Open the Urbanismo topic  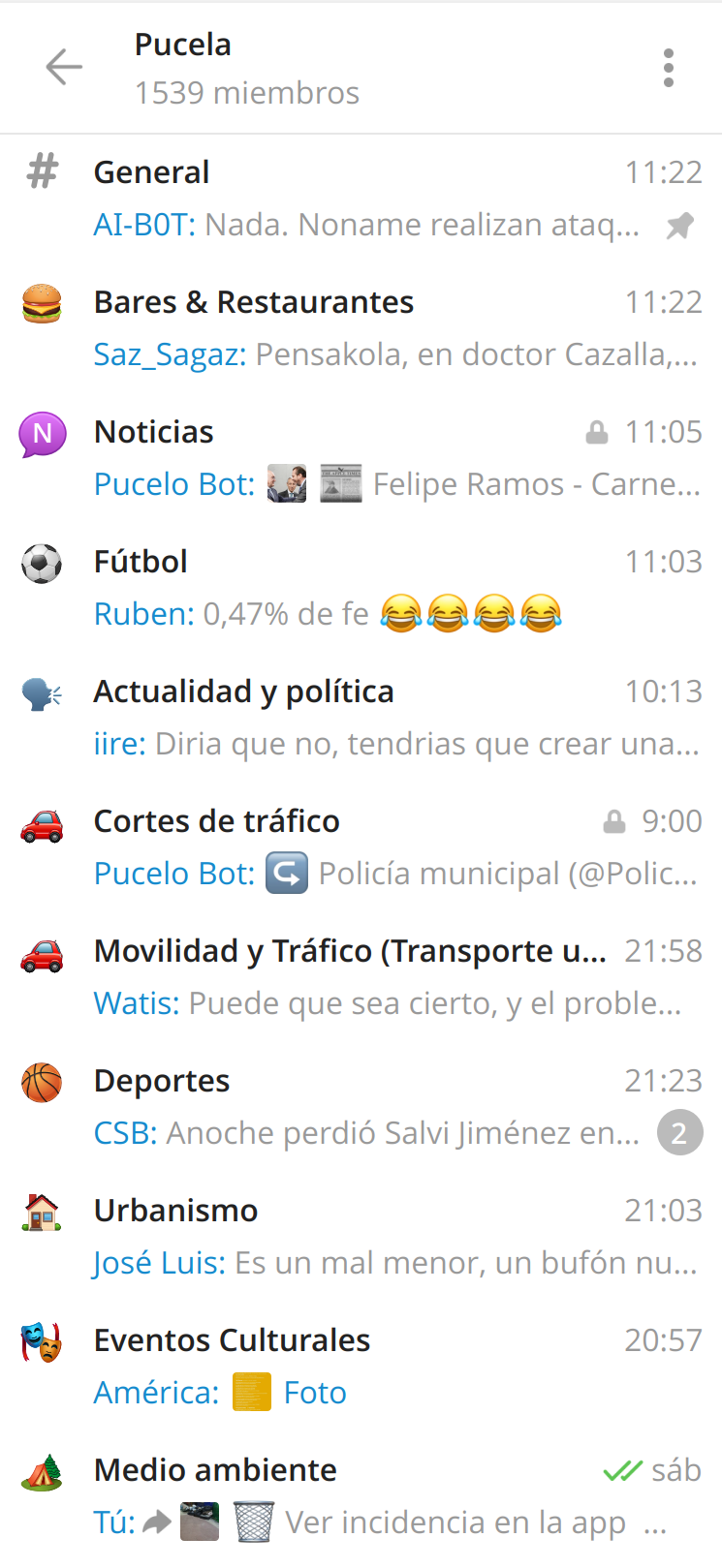[361, 1238]
